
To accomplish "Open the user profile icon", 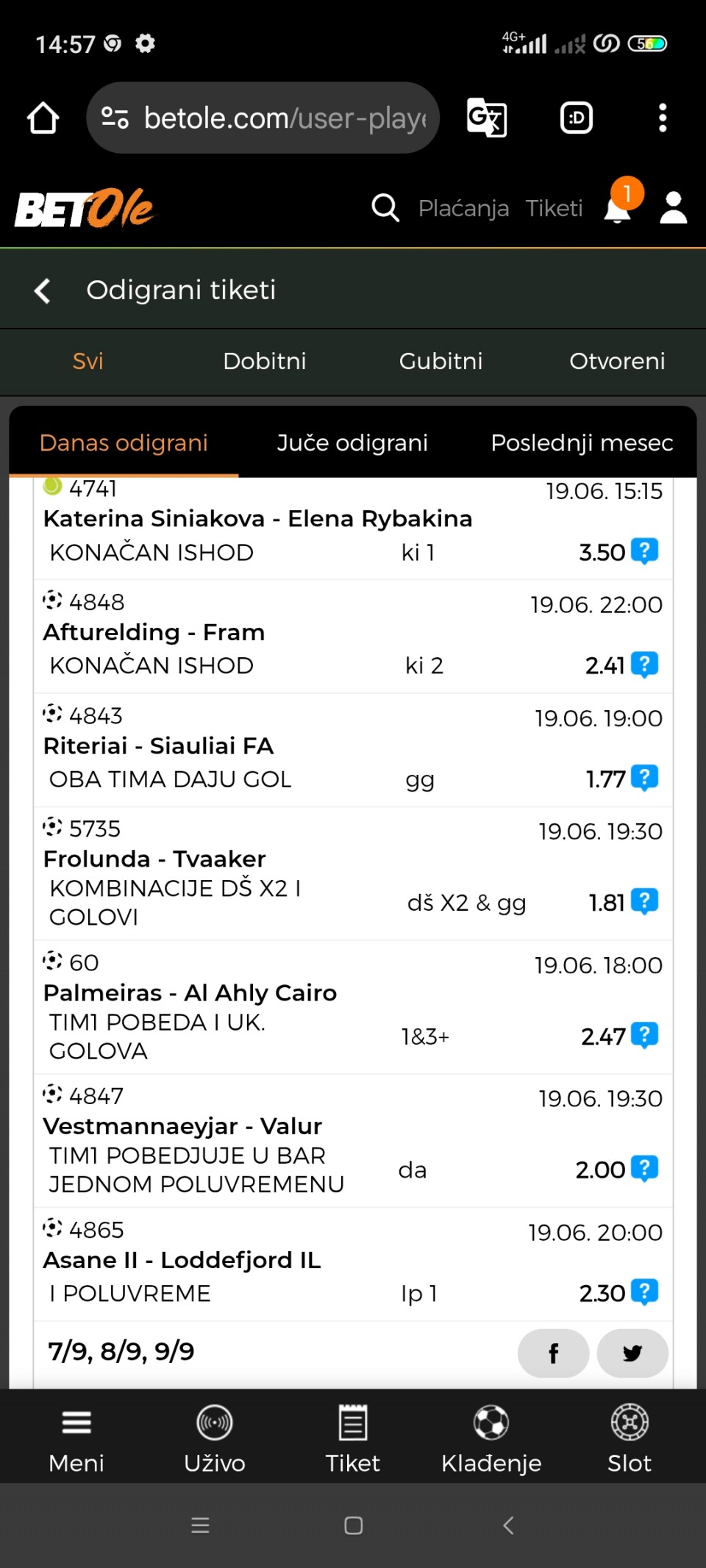I will (x=673, y=208).
